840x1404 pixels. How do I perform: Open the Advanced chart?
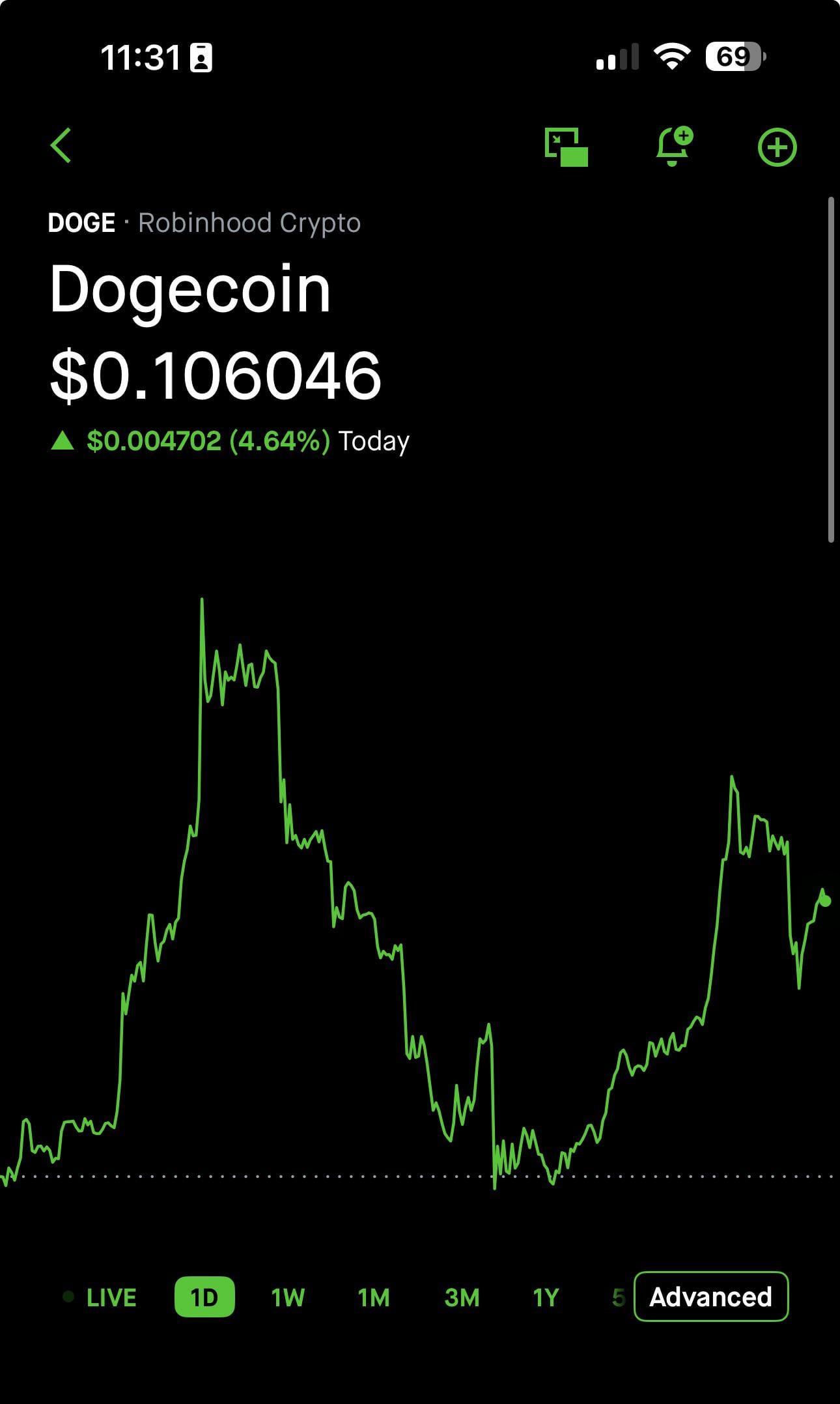tap(710, 1297)
